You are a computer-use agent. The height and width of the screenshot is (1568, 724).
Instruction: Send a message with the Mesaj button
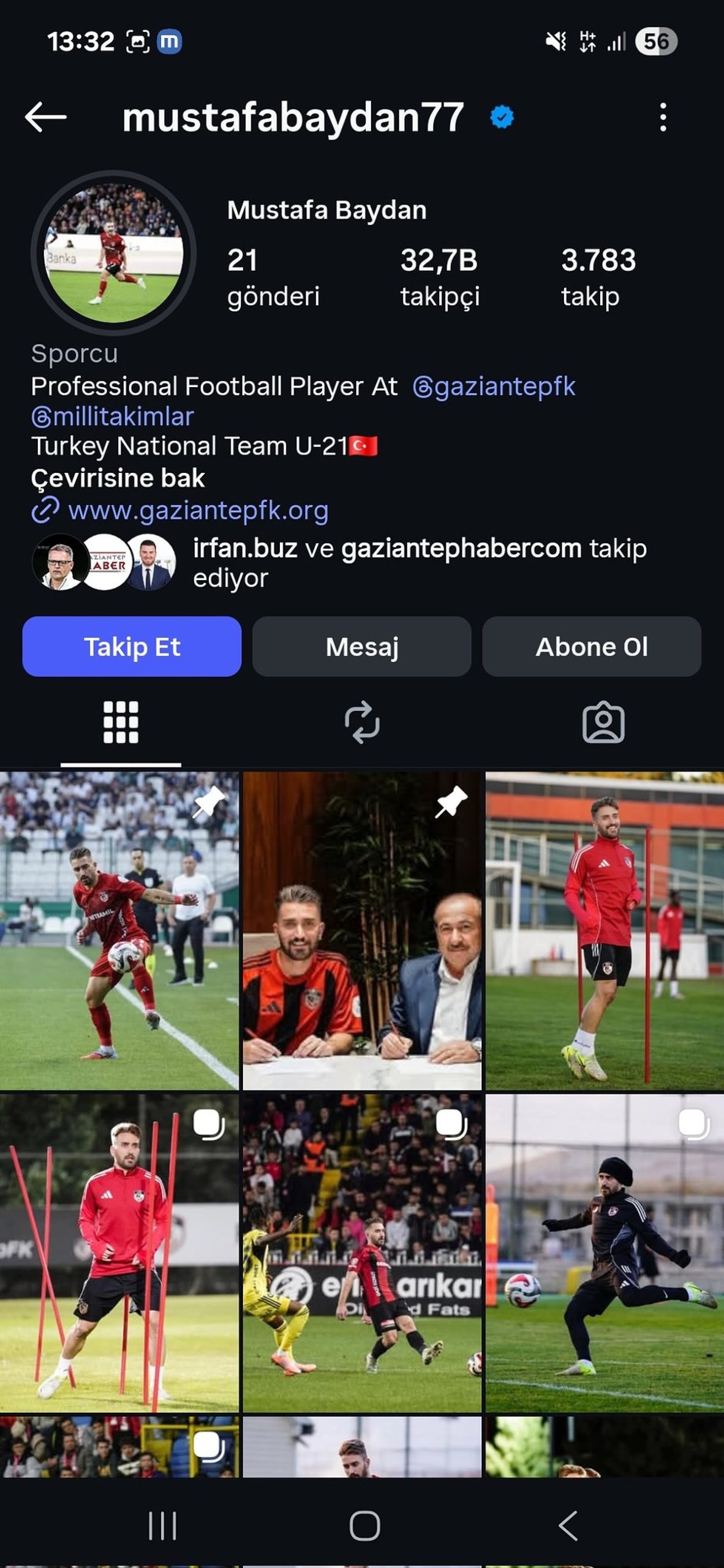coord(362,646)
